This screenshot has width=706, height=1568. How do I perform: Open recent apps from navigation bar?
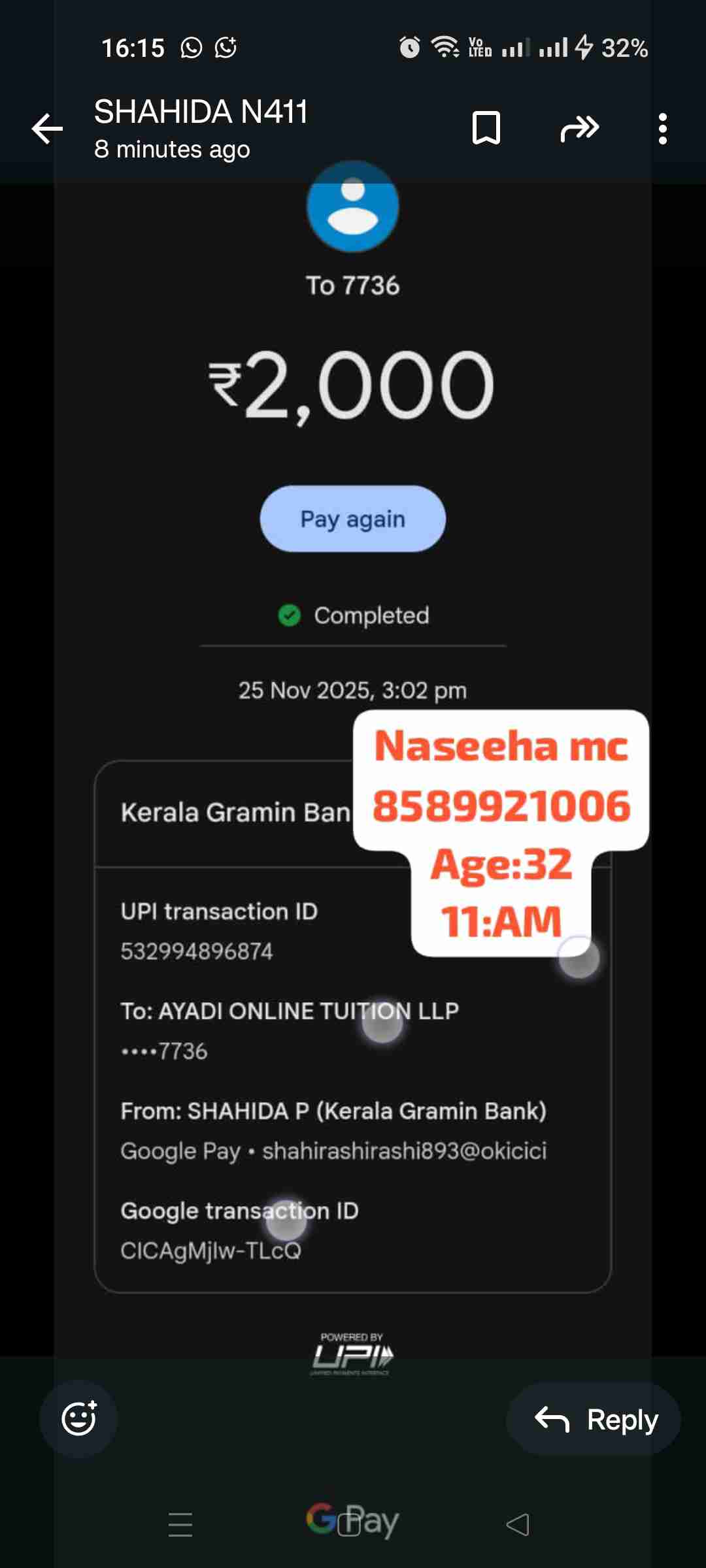180,1524
